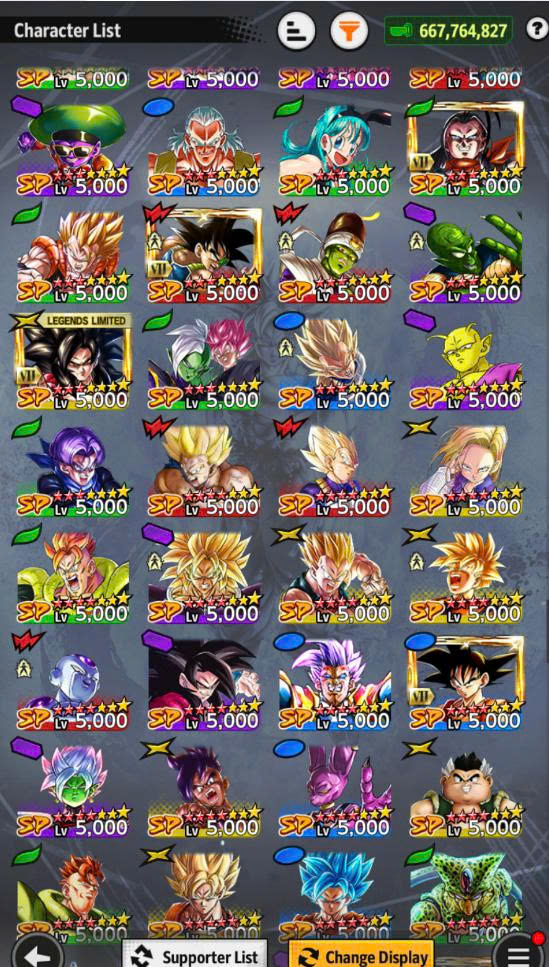
Task: Select the Super Saiyan Blue Goku card
Action: click(x=335, y=894)
